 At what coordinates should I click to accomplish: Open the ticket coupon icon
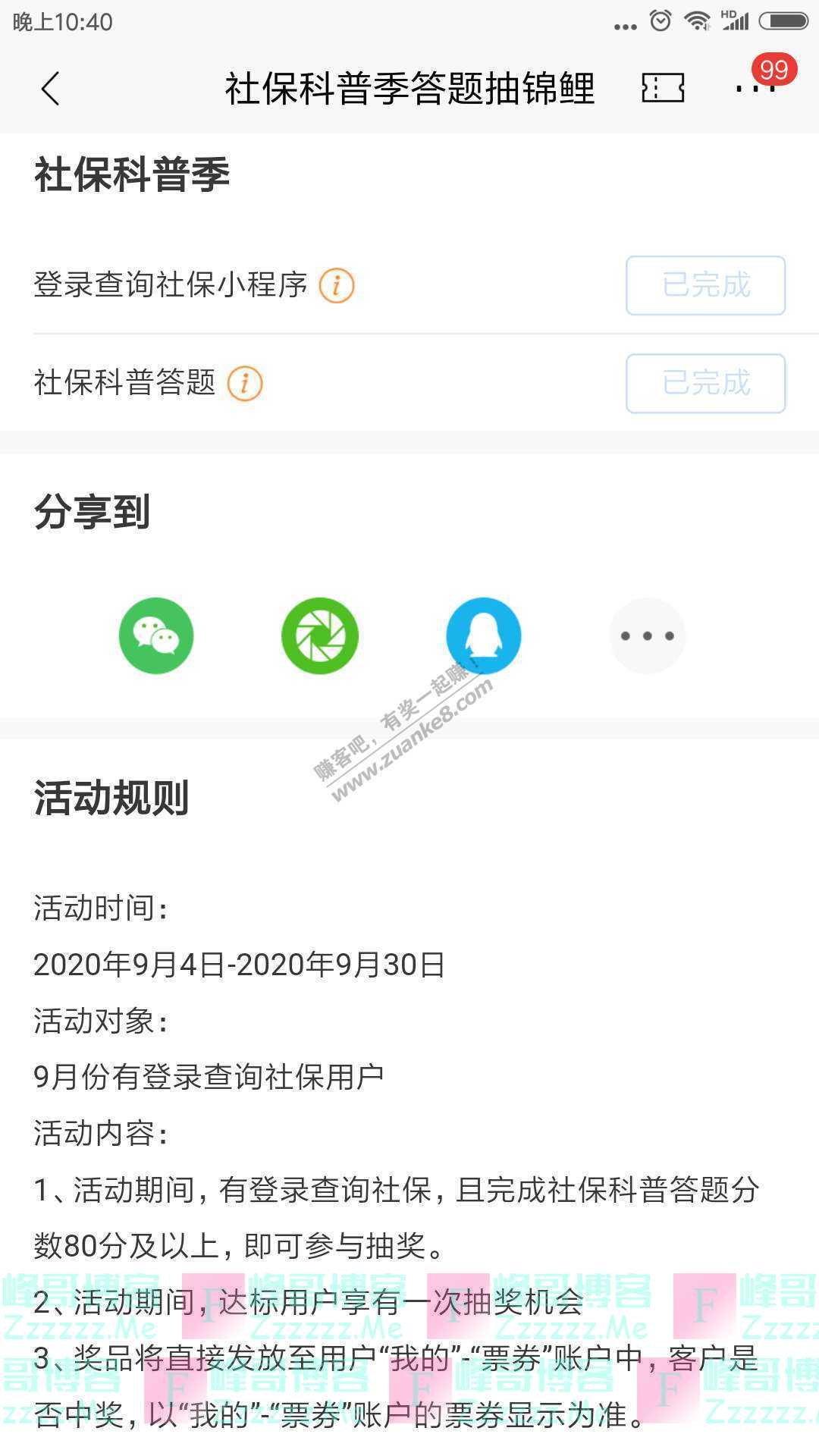coord(663,88)
